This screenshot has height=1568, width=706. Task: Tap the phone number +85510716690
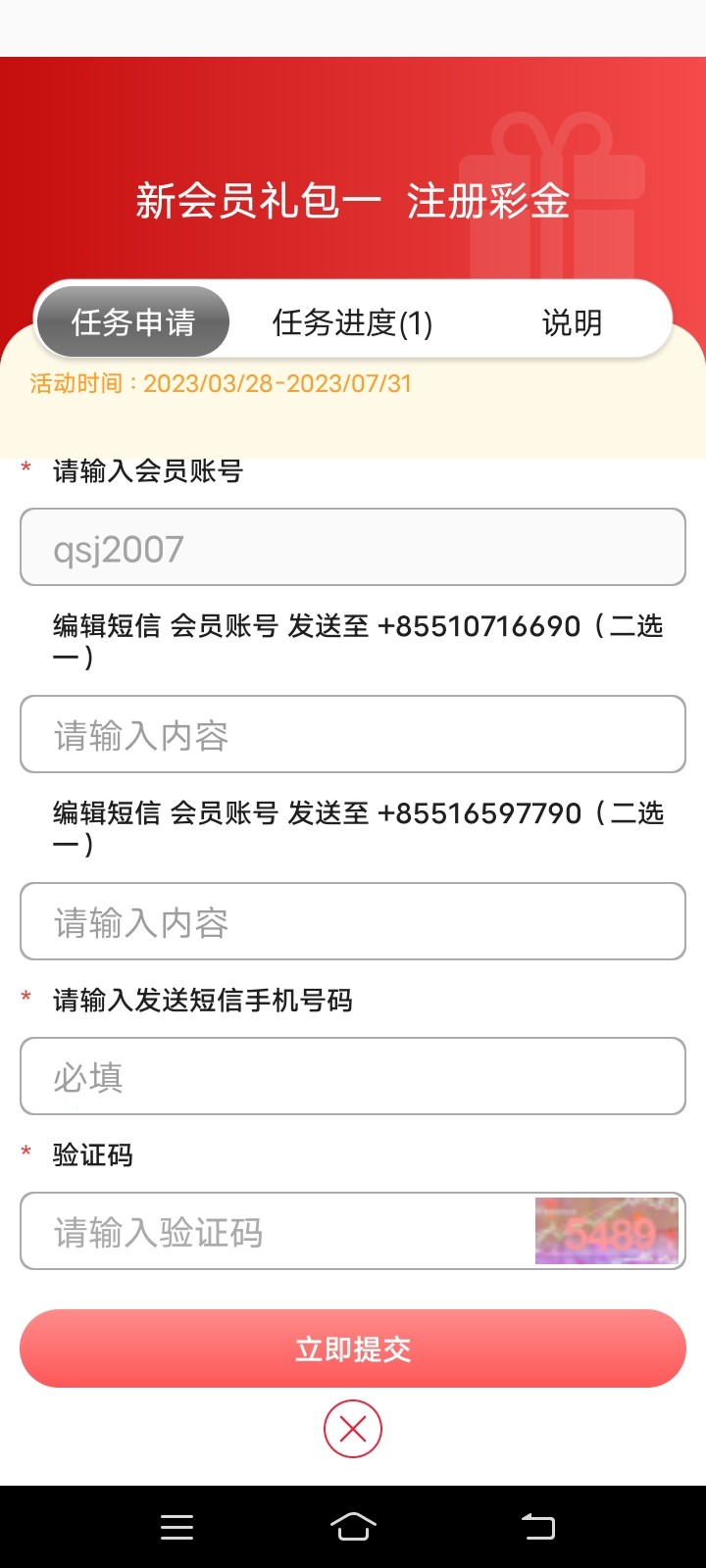478,626
